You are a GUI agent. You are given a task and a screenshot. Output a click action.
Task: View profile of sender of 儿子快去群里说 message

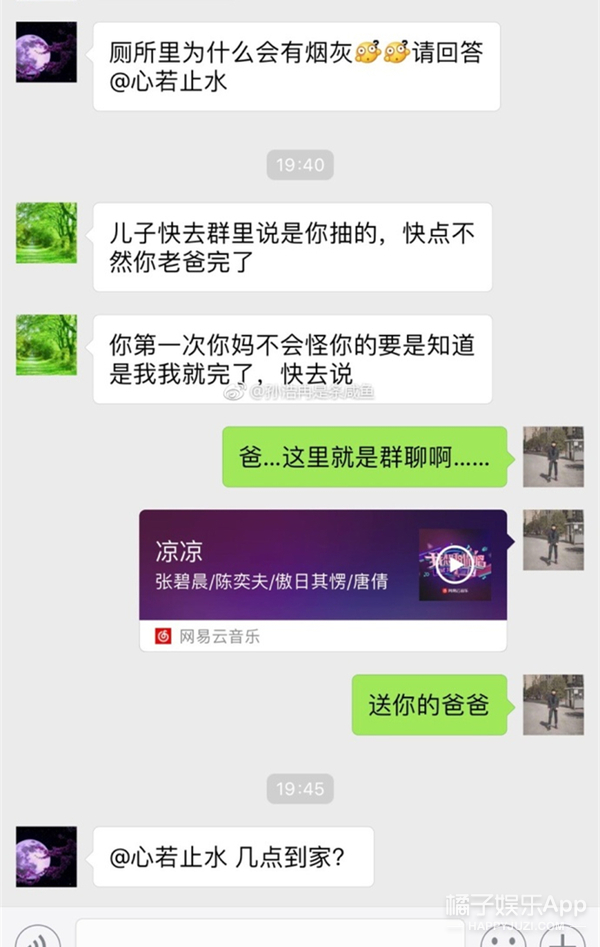click(46, 232)
